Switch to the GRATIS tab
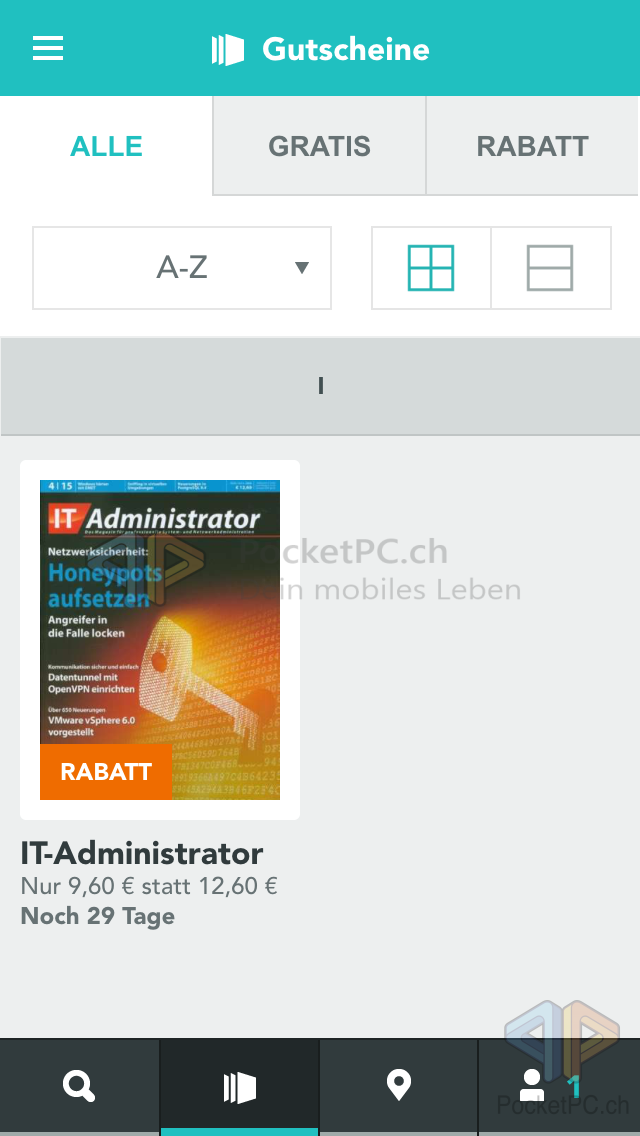The image size is (640, 1136). 320,146
